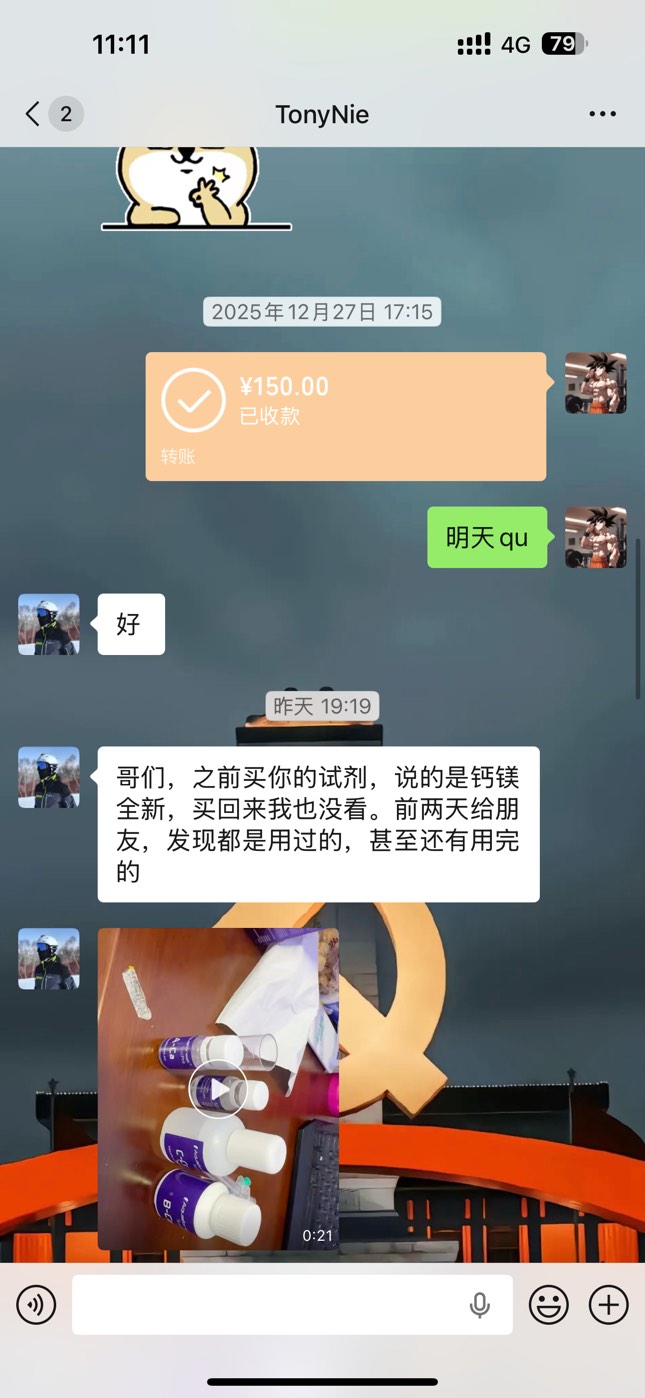Screen dimensions: 645x1398
Task: Open the emoji sticker panel
Action: coord(548,1305)
